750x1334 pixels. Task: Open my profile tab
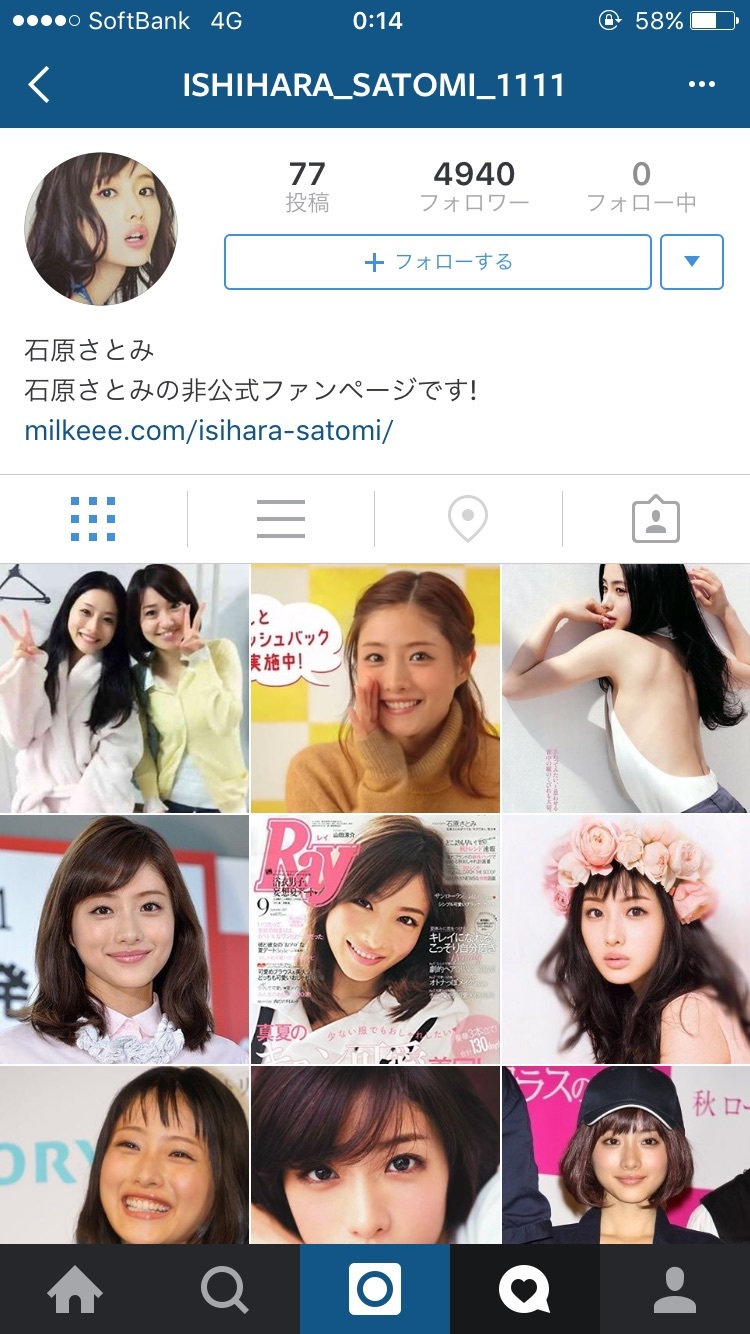click(x=675, y=1290)
